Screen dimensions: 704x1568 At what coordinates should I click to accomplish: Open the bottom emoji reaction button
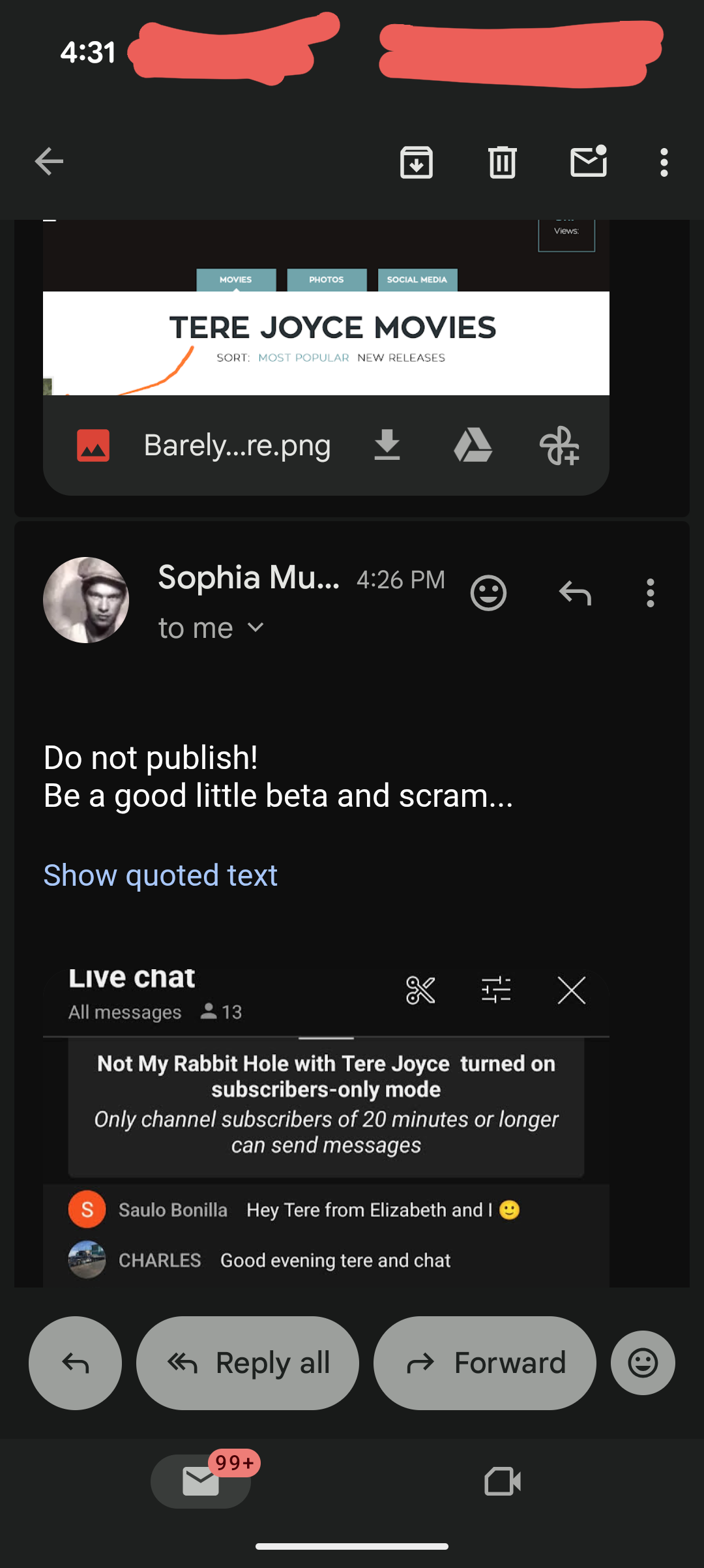pyautogui.click(x=643, y=1363)
